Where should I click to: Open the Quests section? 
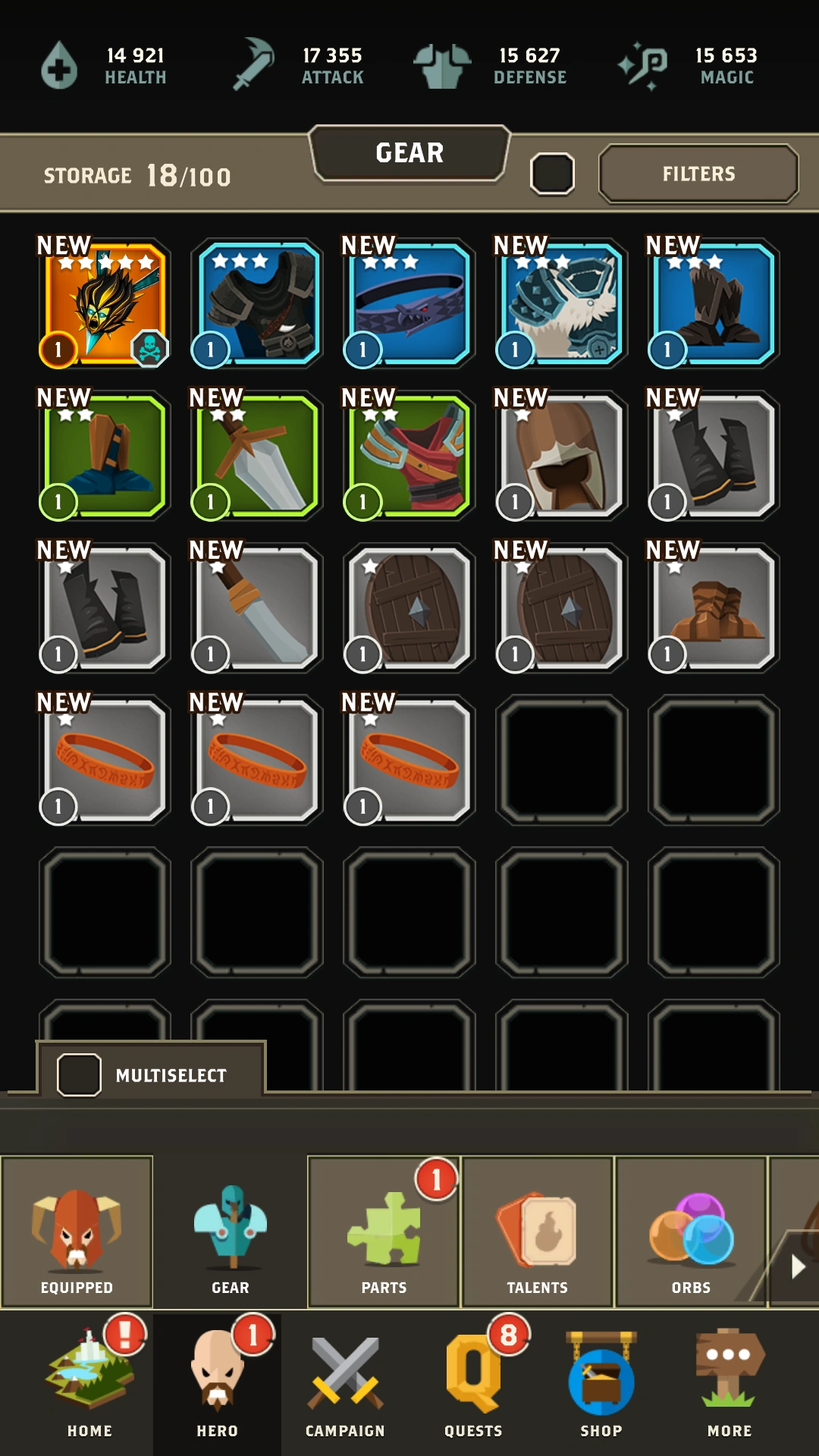(x=473, y=1384)
